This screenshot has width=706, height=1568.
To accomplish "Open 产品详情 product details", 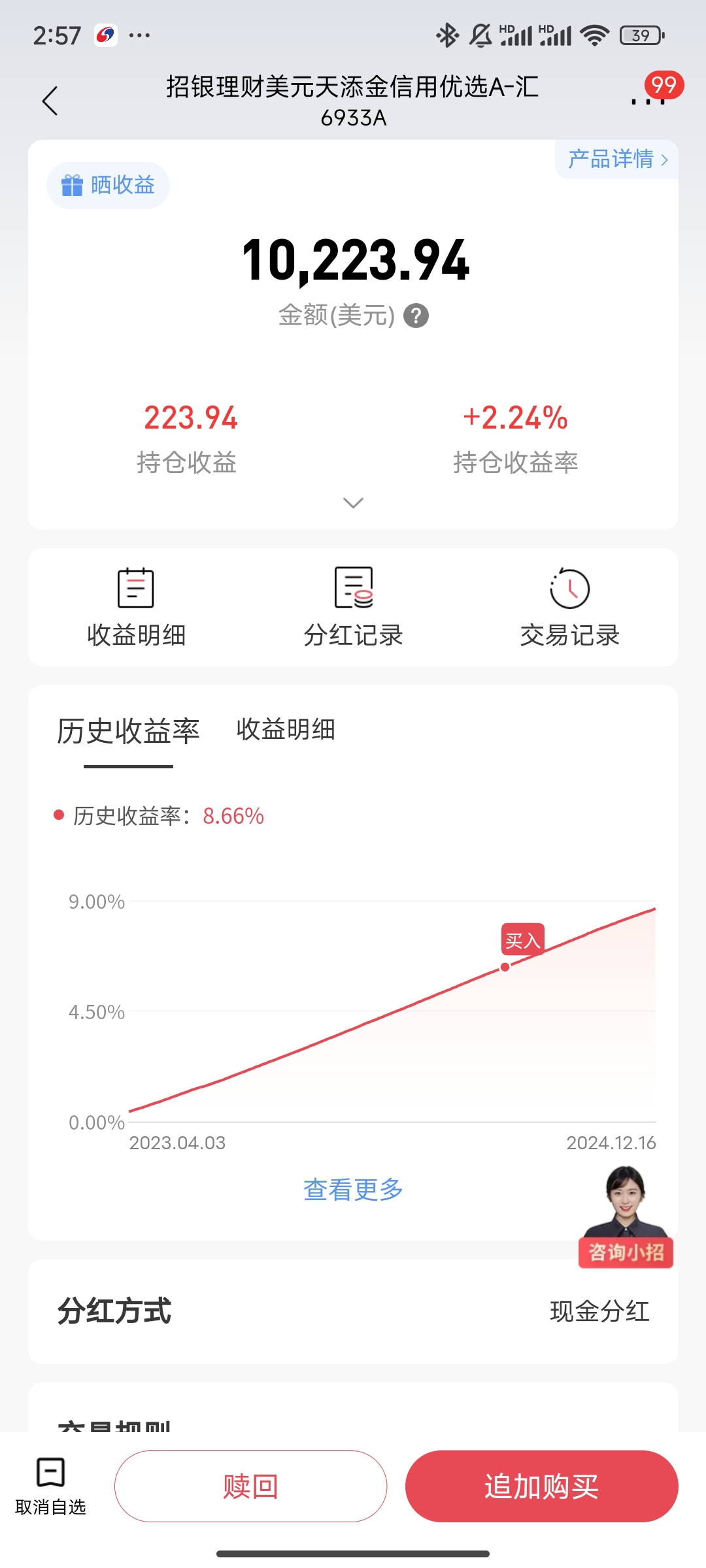I will point(617,159).
